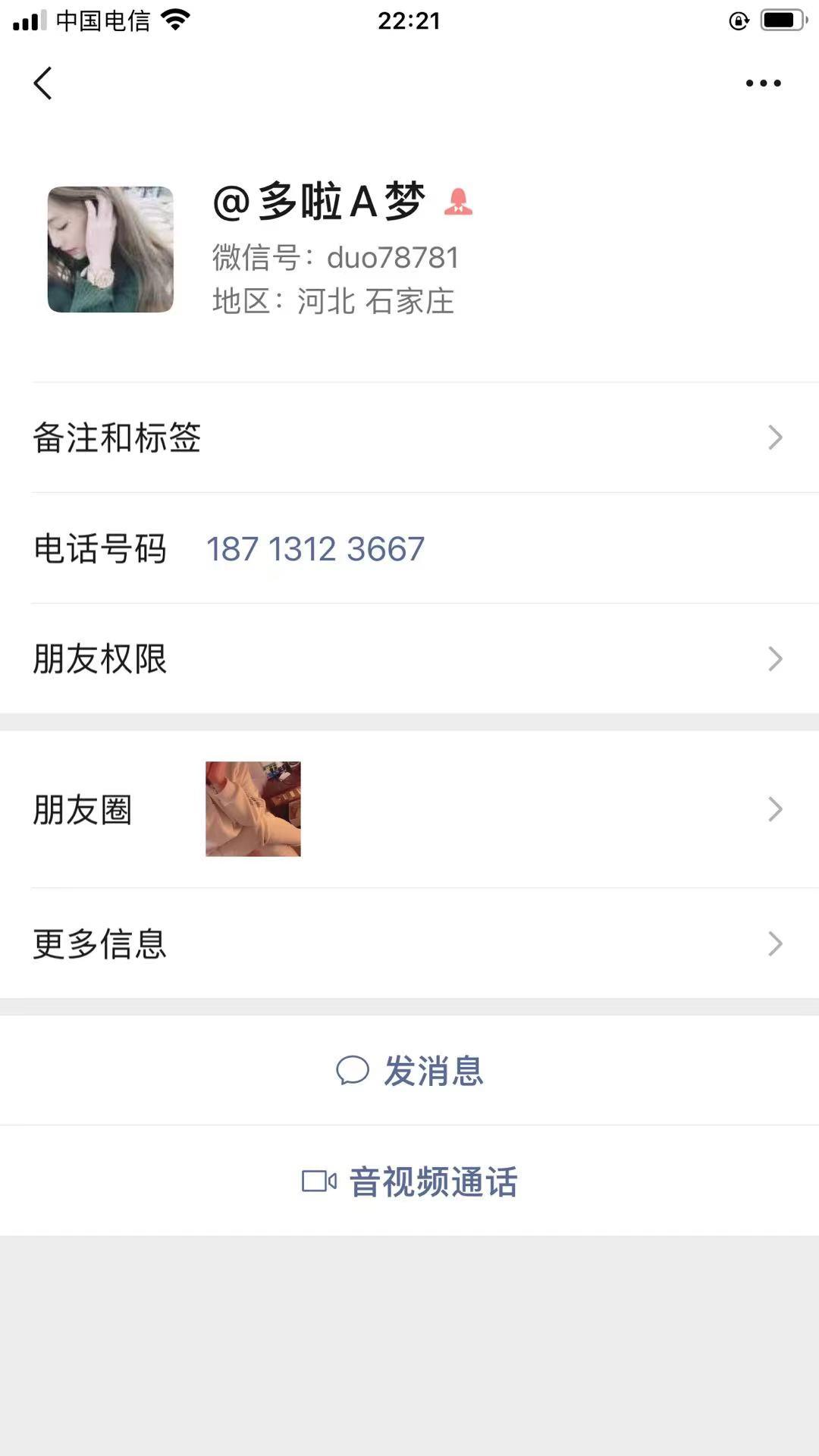819x1456 pixels.
Task: Open the contact's 朋友圈 Moments
Action: click(409, 809)
